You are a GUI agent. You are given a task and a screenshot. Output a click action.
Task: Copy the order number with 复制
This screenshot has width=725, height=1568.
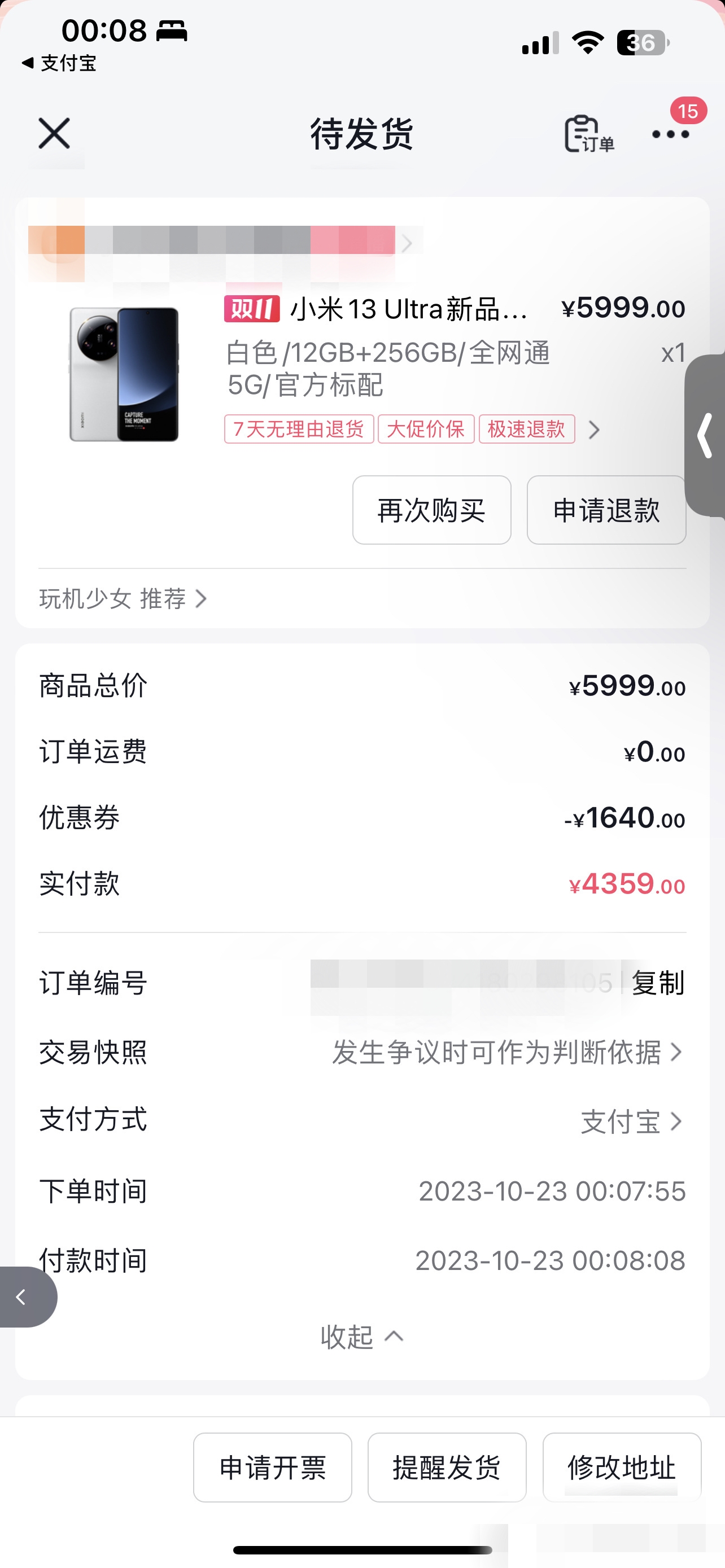(657, 983)
